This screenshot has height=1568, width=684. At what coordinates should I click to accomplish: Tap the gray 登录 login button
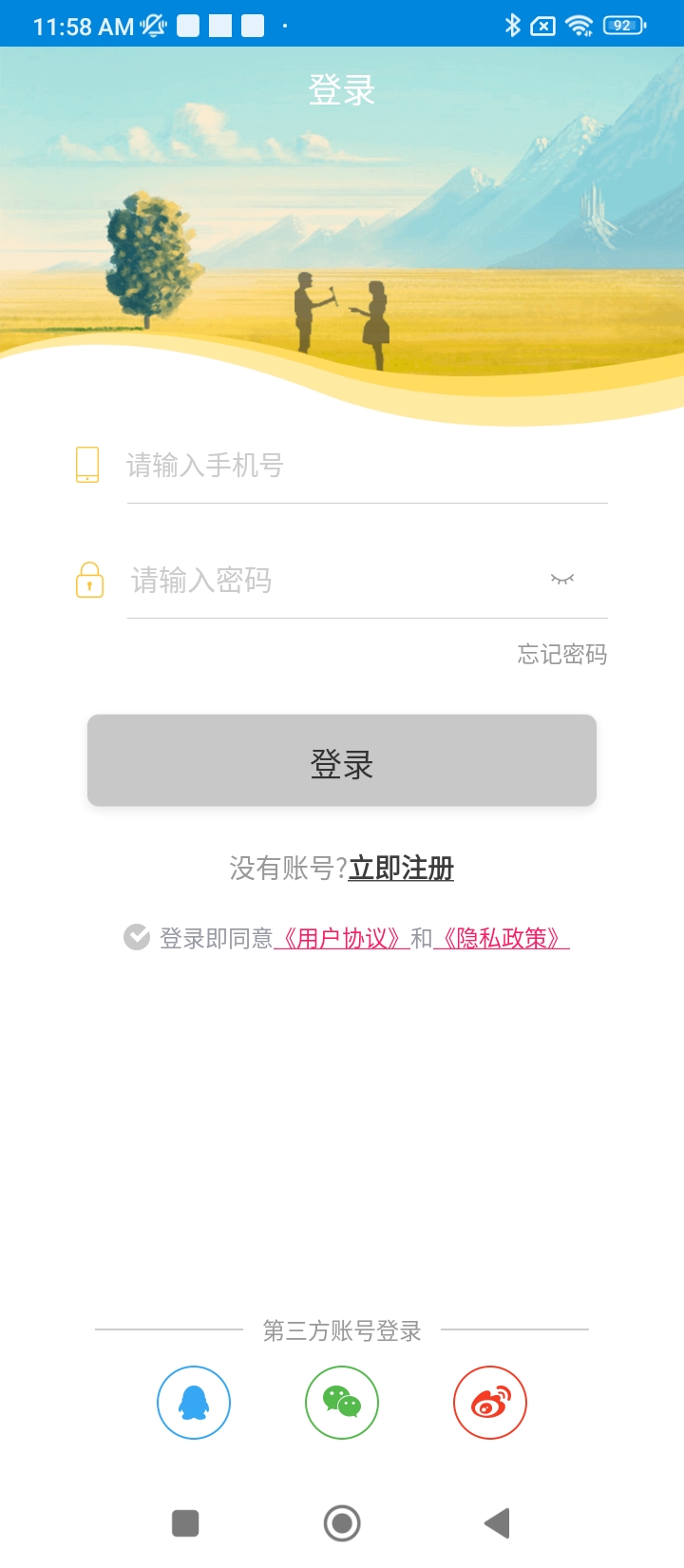tap(342, 761)
